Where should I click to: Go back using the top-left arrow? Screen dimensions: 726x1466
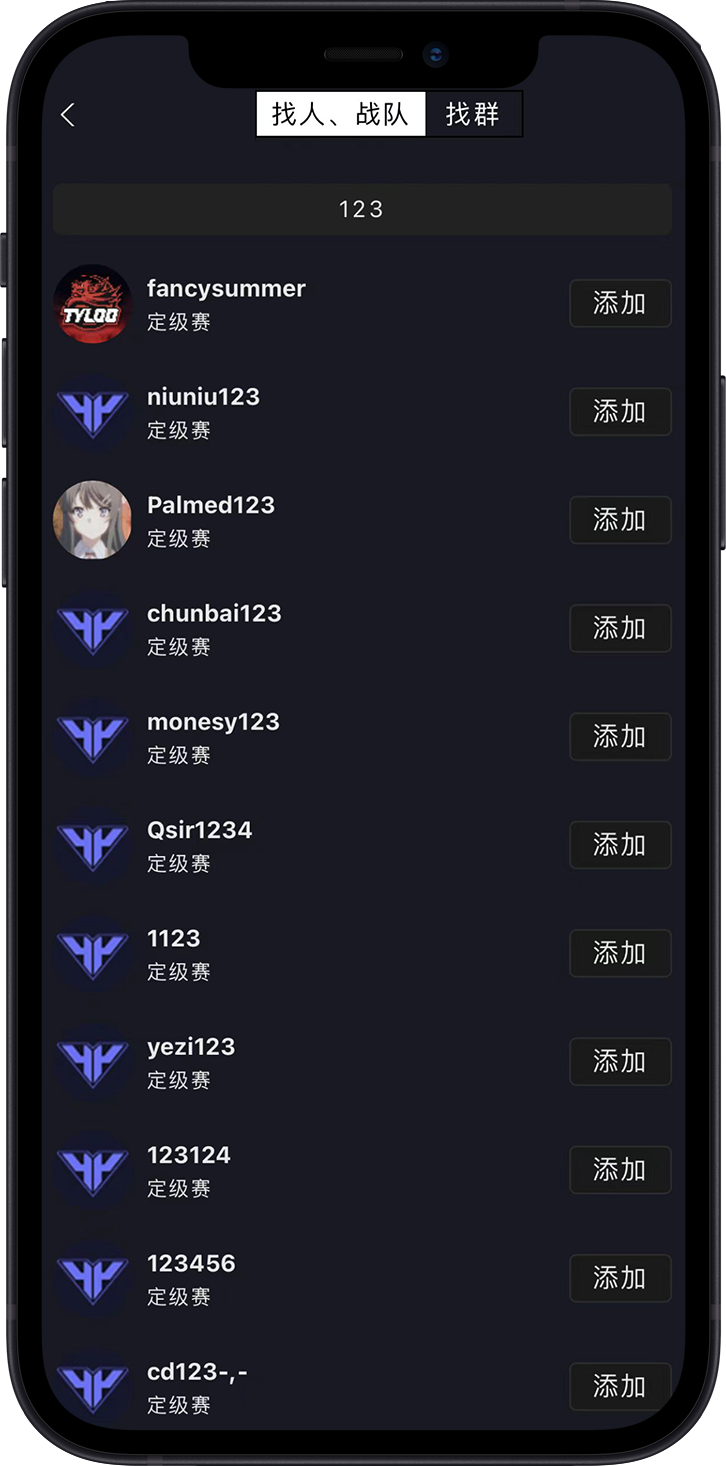[x=68, y=115]
